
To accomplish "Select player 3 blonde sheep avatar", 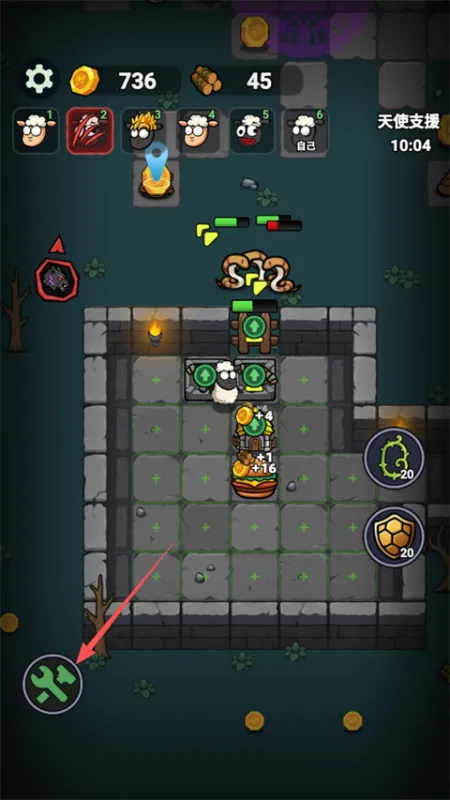I will point(144,131).
